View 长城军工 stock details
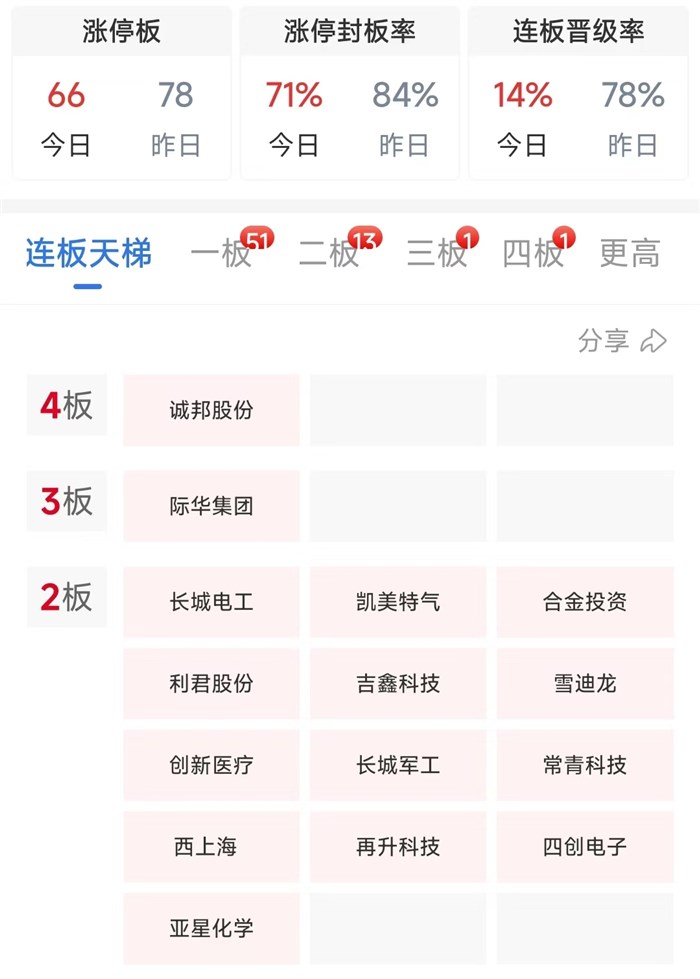The image size is (700, 979). pos(398,766)
